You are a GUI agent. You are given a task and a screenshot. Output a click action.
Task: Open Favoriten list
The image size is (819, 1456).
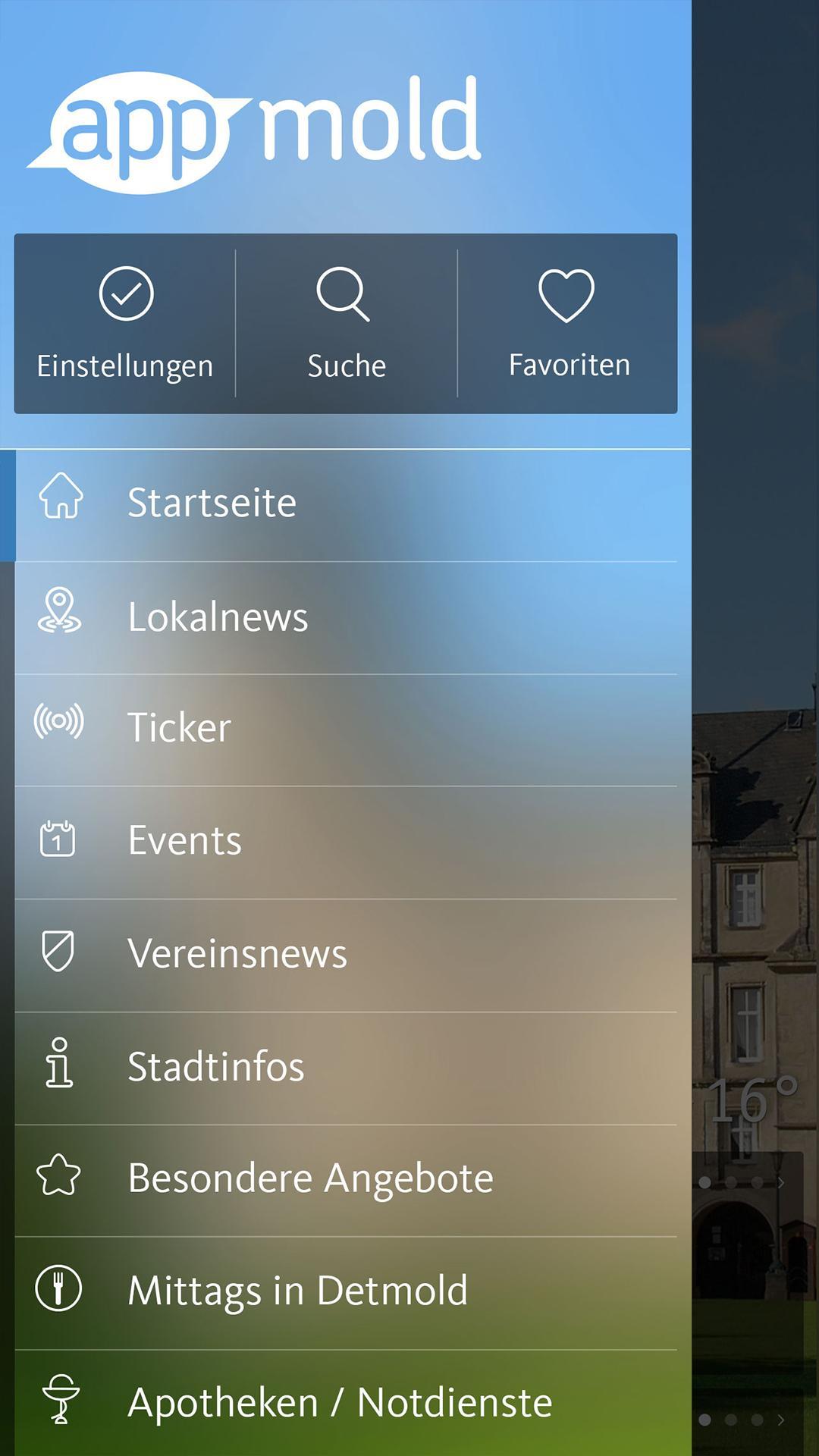coord(568,324)
